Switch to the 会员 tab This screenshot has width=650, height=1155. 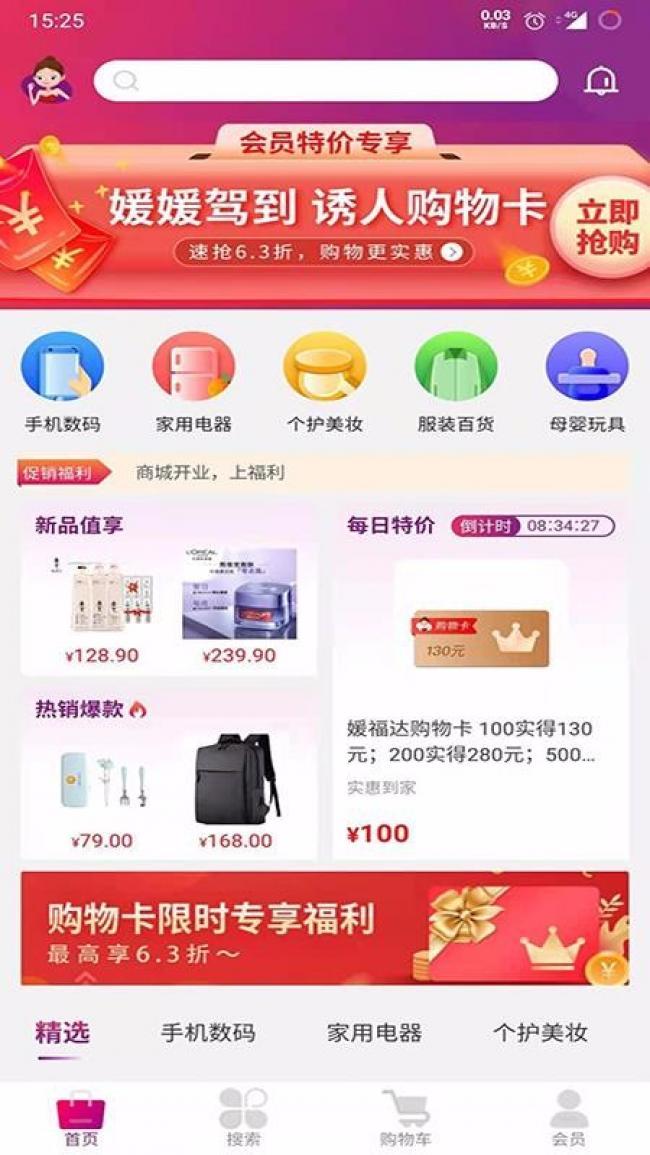point(568,1118)
